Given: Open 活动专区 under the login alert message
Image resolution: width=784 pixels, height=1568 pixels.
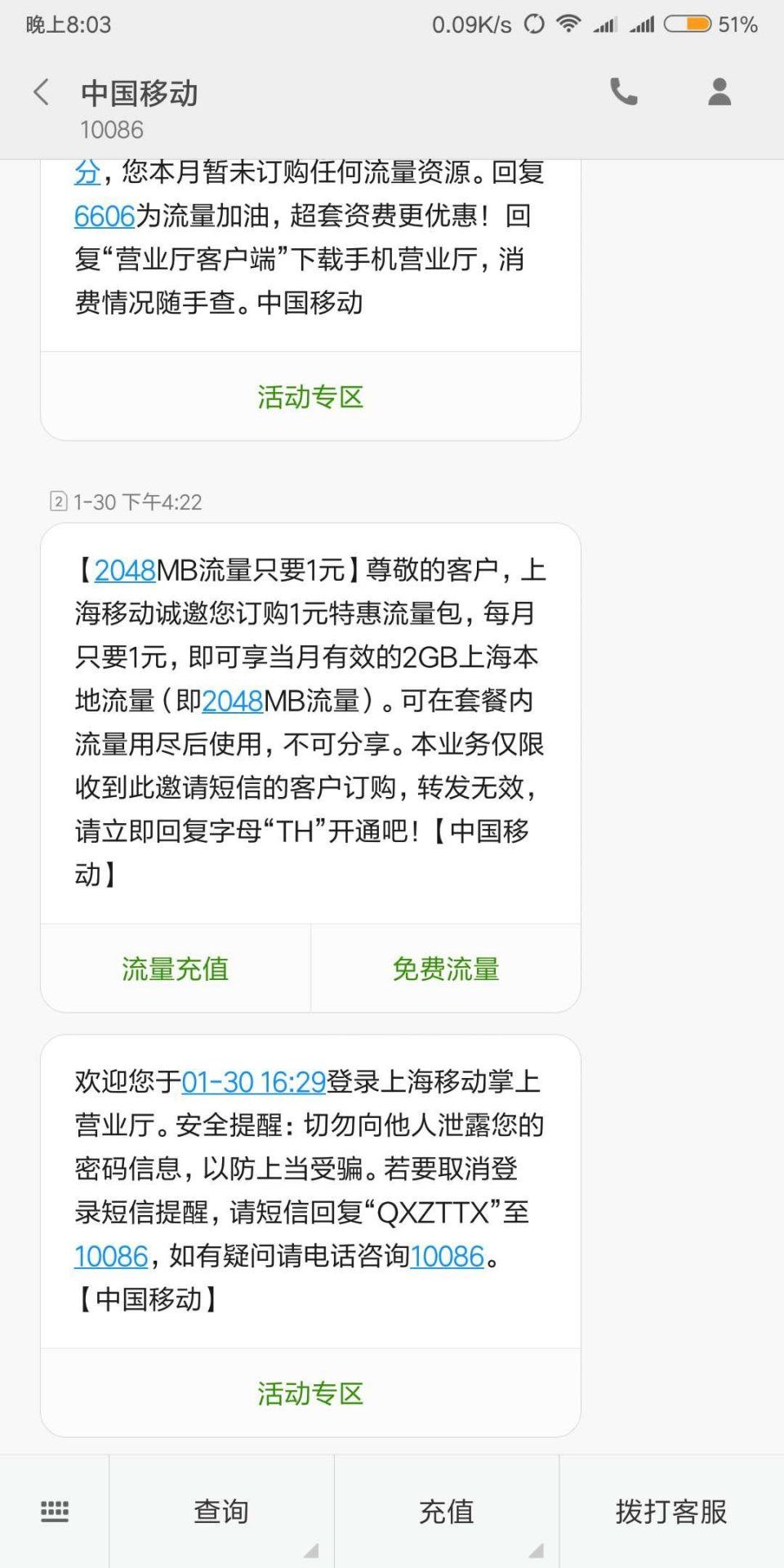Looking at the screenshot, I should [x=310, y=1393].
